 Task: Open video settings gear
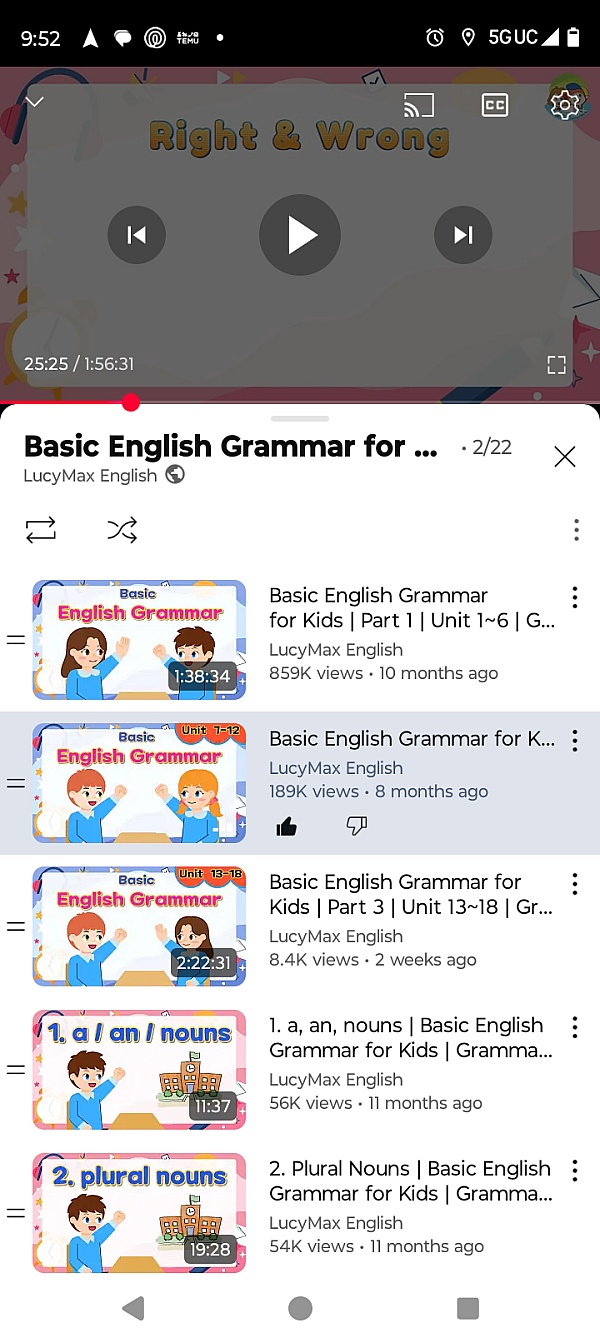tap(565, 104)
